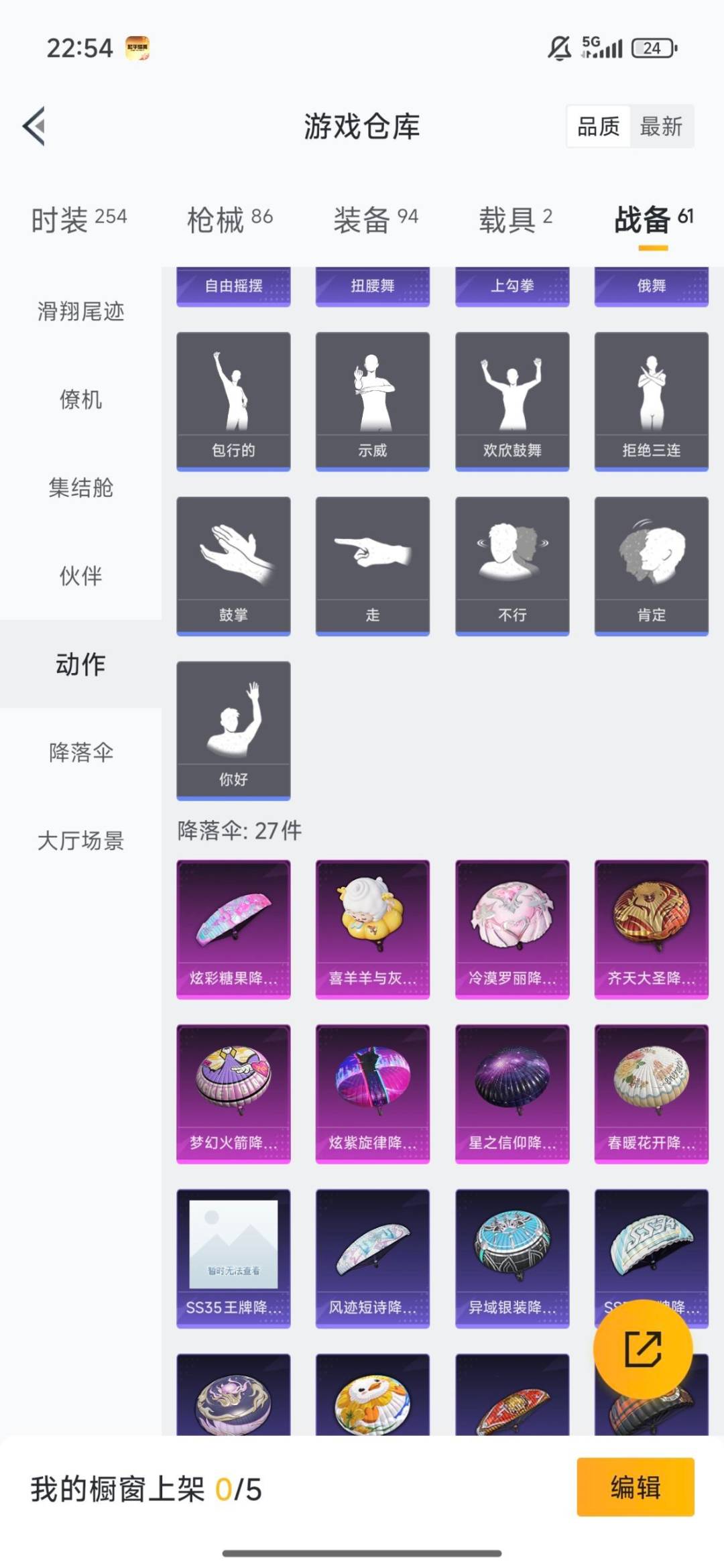
Task: Tap the 编辑 button
Action: [635, 1487]
